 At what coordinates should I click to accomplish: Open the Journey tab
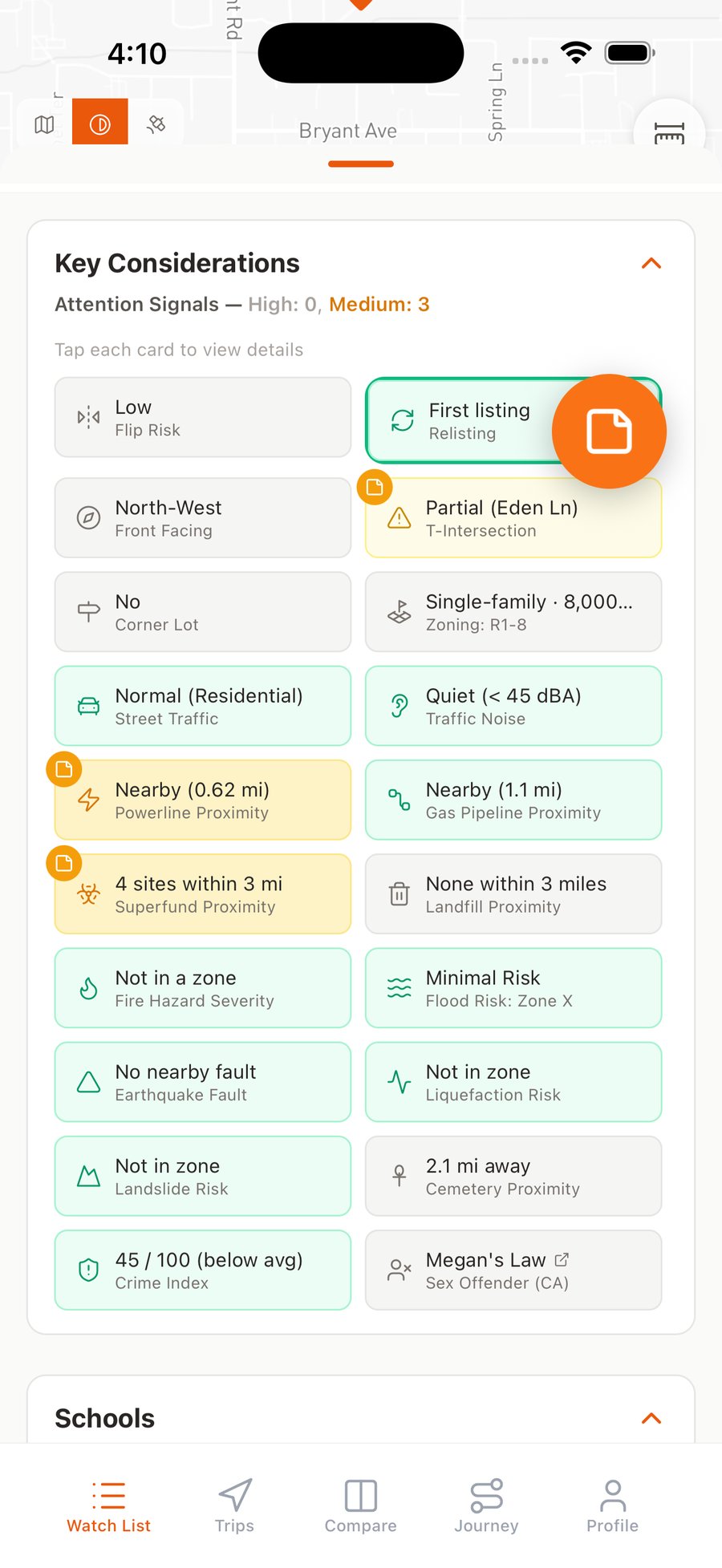tap(486, 1505)
